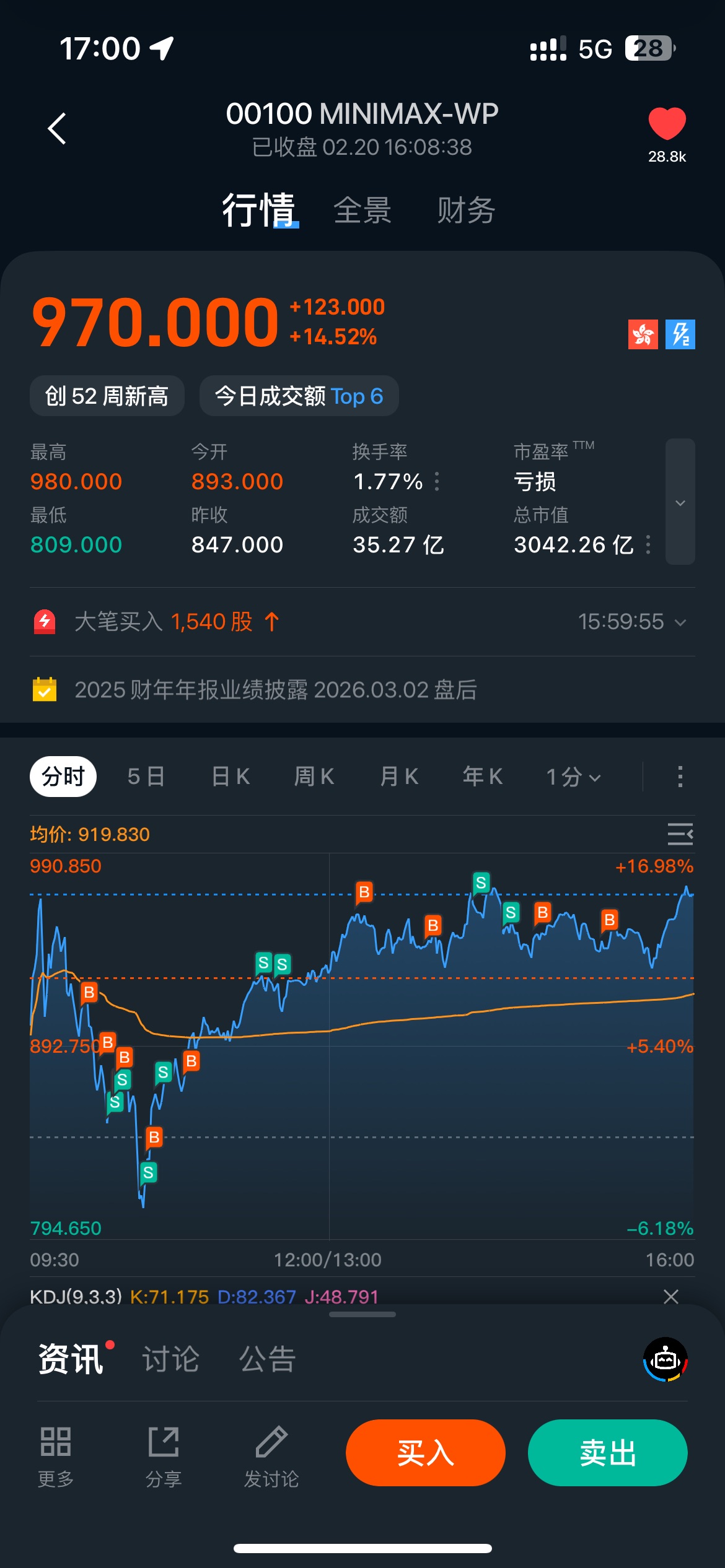The width and height of the screenshot is (725, 1568).
Task: Tap the red heart favorite icon
Action: click(667, 123)
